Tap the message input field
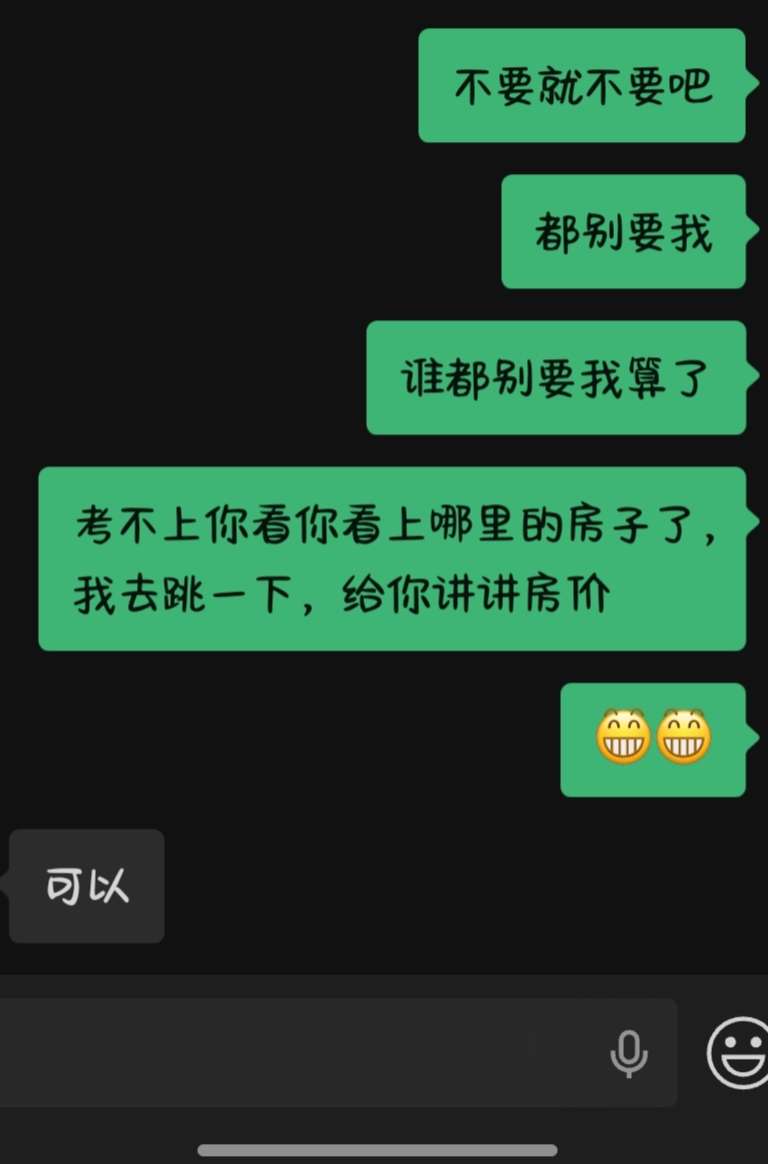Image resolution: width=768 pixels, height=1164 pixels. (x=300, y=1052)
